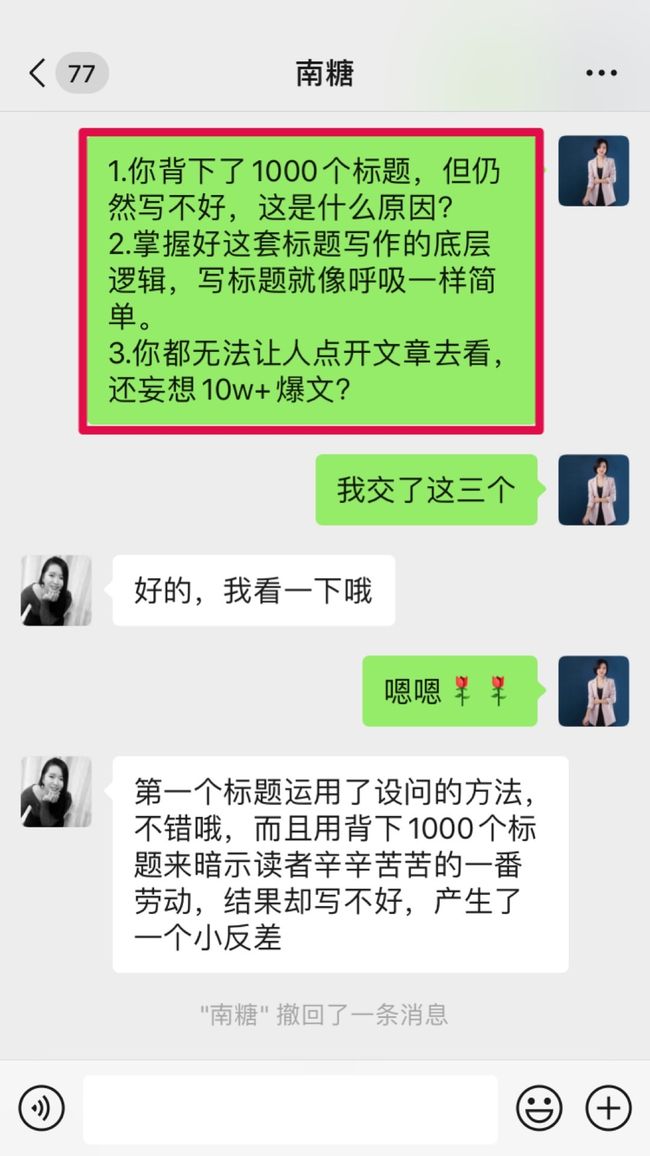Screen dimensions: 650x1156
Task: Open the plus attachments panel
Action: click(609, 1108)
